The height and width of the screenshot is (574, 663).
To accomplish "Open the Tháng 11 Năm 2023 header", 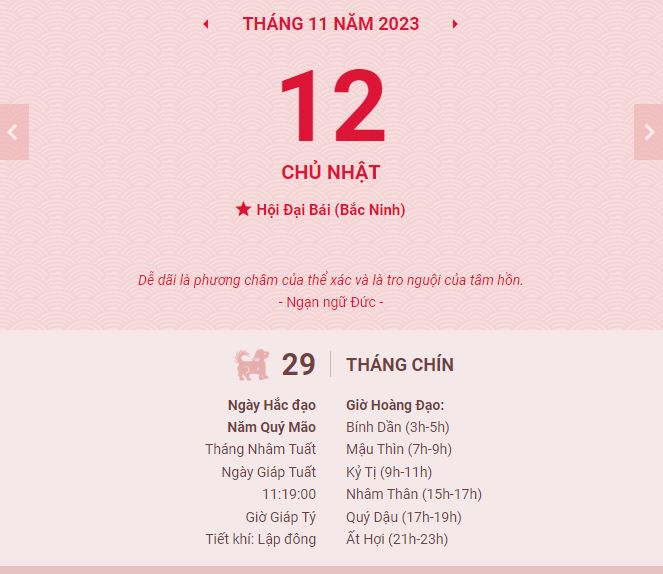I will coord(330,24).
